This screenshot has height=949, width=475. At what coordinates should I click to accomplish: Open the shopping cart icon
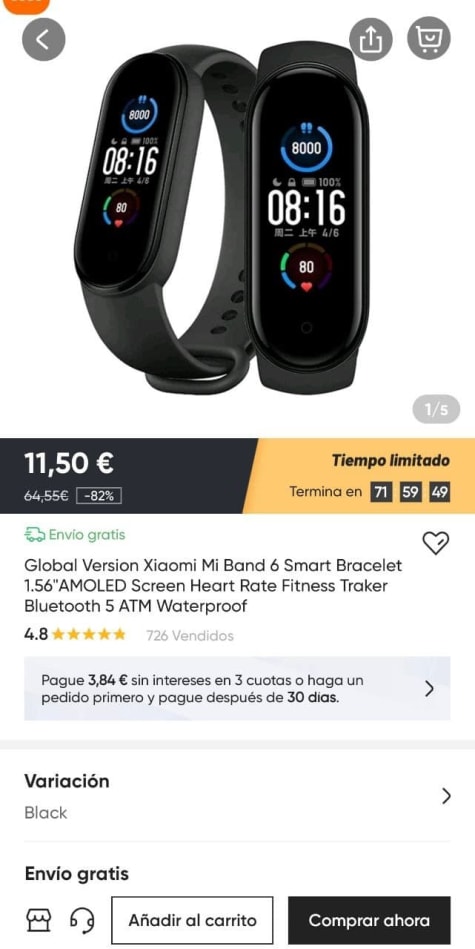point(429,38)
